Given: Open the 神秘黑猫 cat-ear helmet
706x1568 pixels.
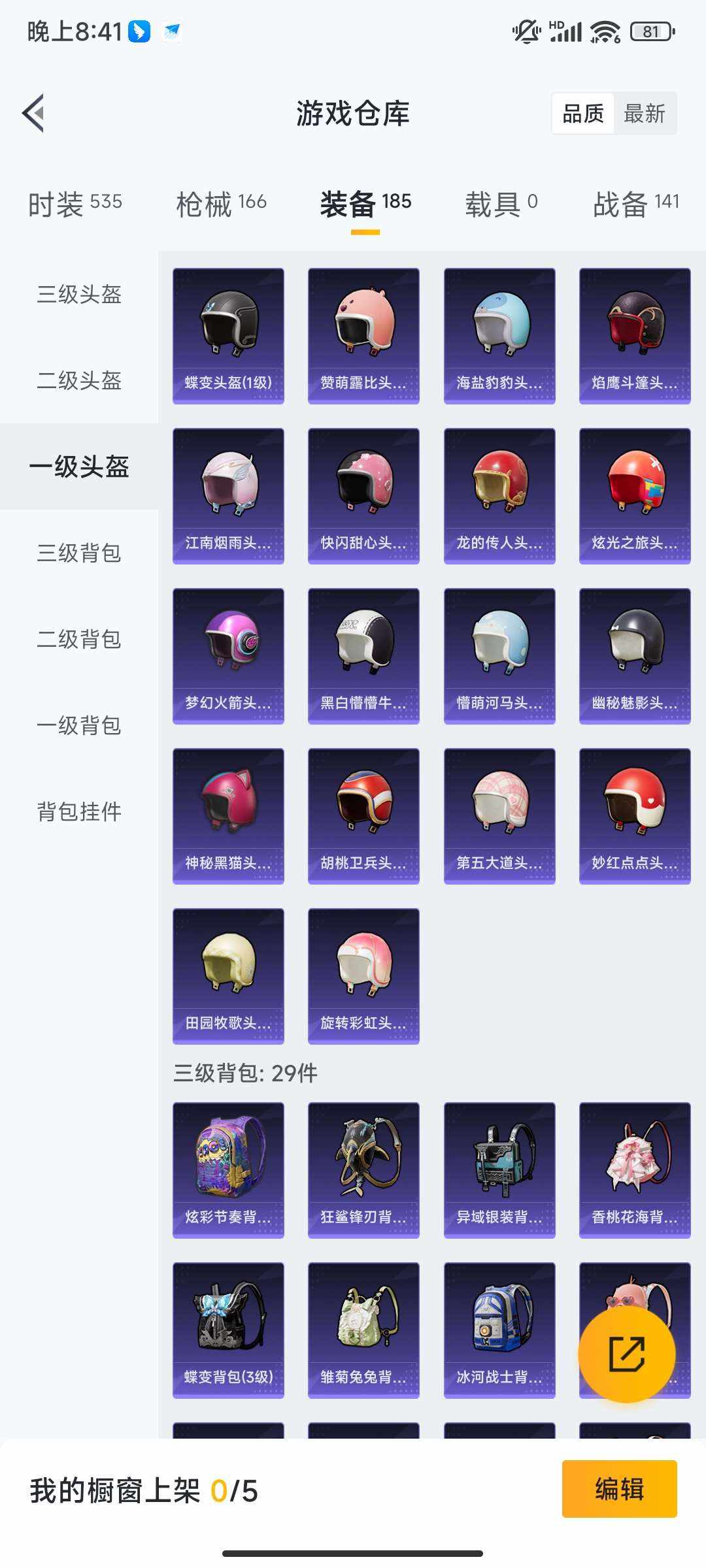Looking at the screenshot, I should click(227, 813).
